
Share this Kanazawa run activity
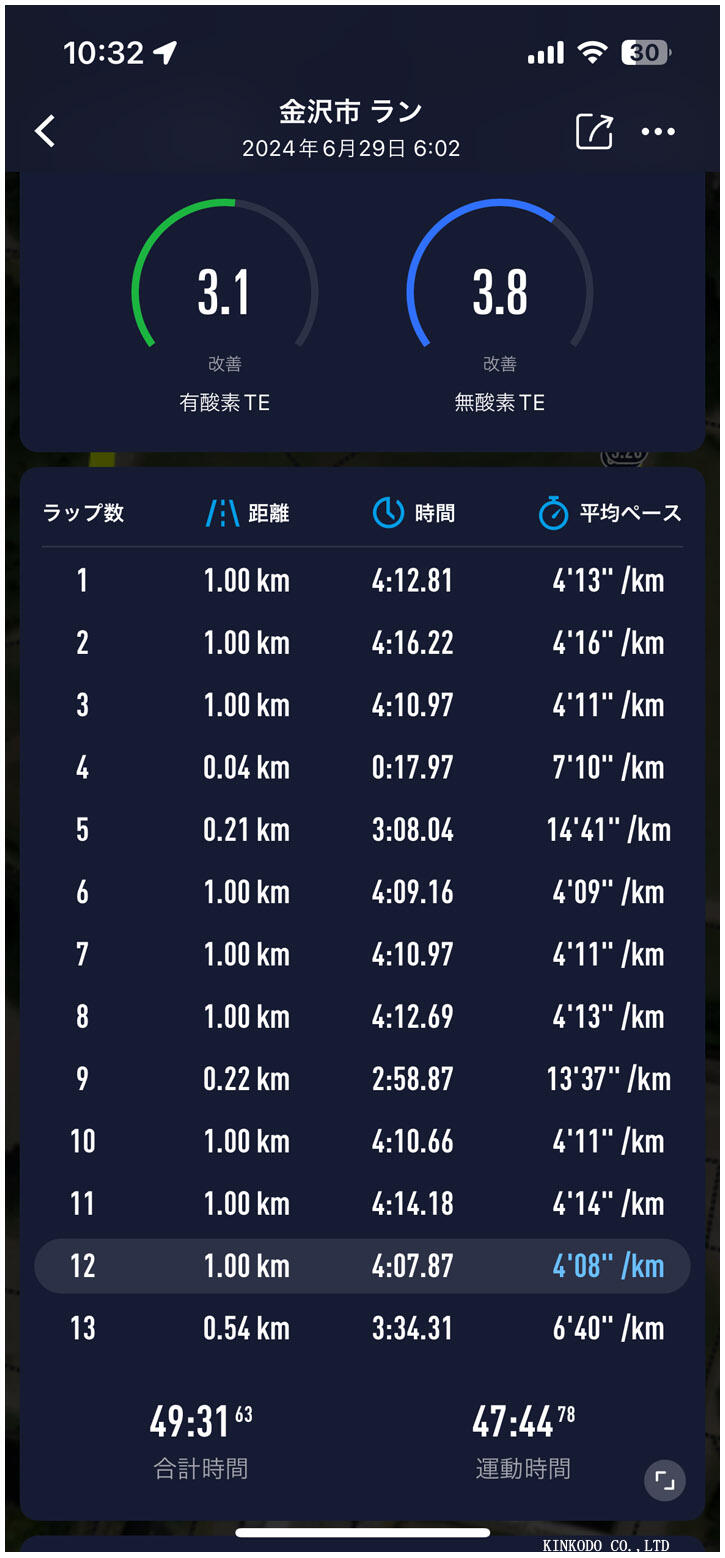click(x=593, y=131)
